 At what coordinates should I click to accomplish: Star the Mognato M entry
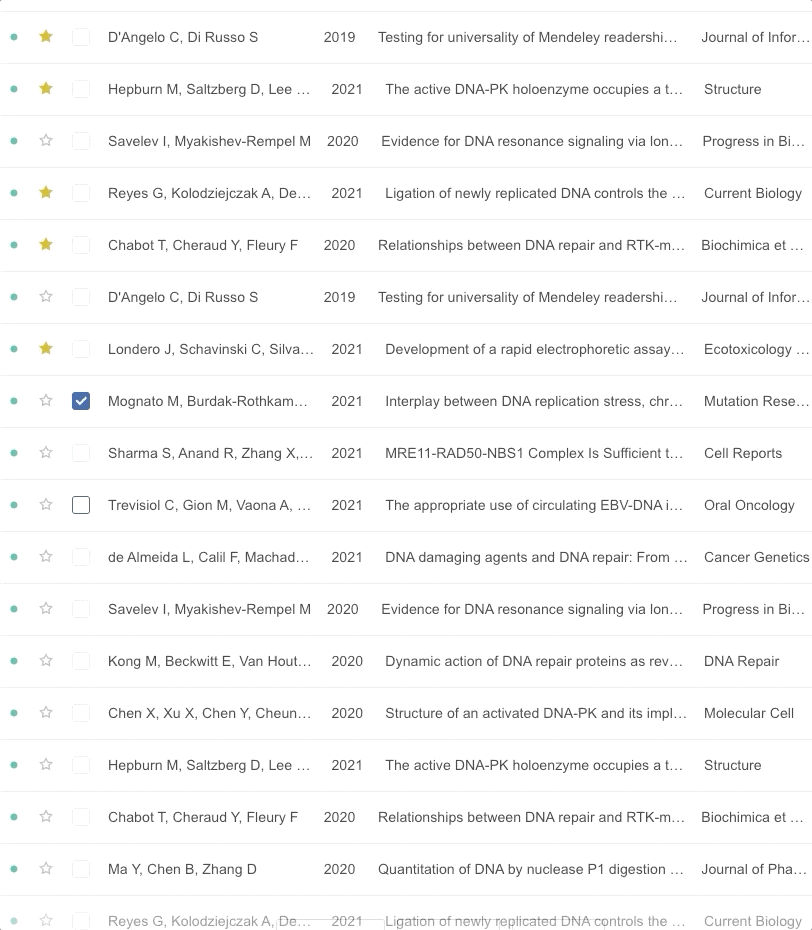[46, 401]
